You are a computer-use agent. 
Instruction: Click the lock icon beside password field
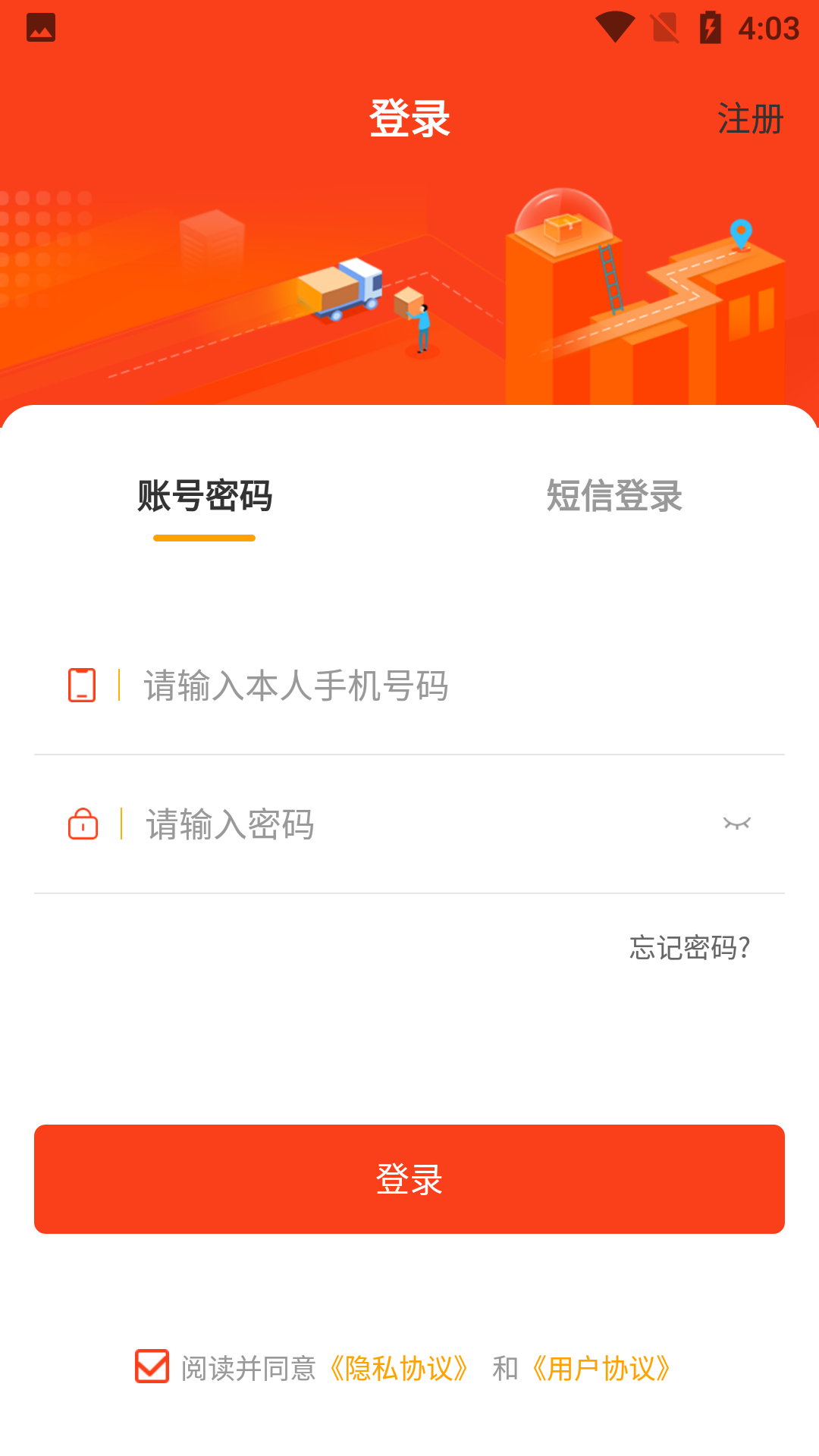(x=81, y=824)
